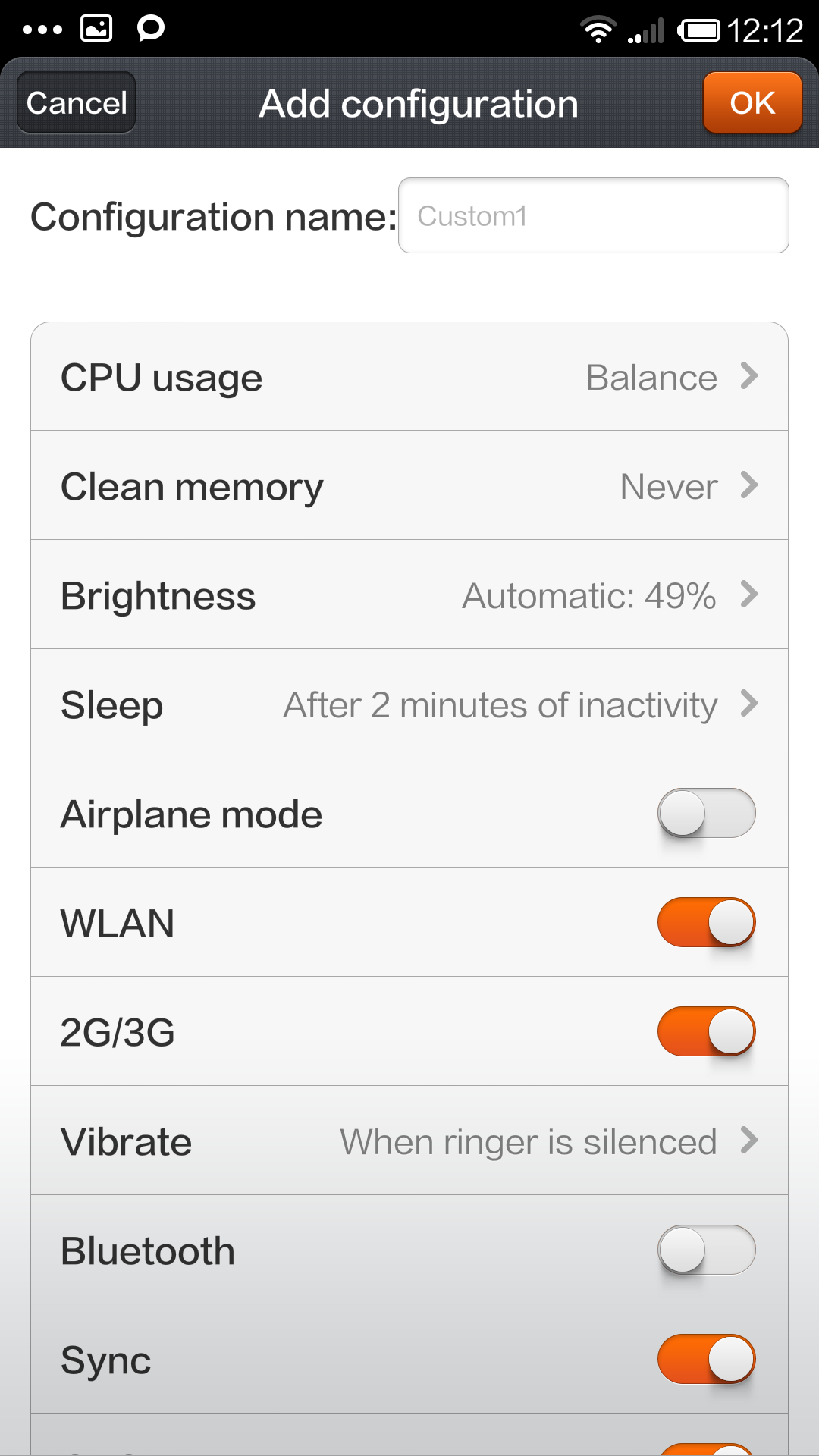Switch off Sync

[x=706, y=1360]
